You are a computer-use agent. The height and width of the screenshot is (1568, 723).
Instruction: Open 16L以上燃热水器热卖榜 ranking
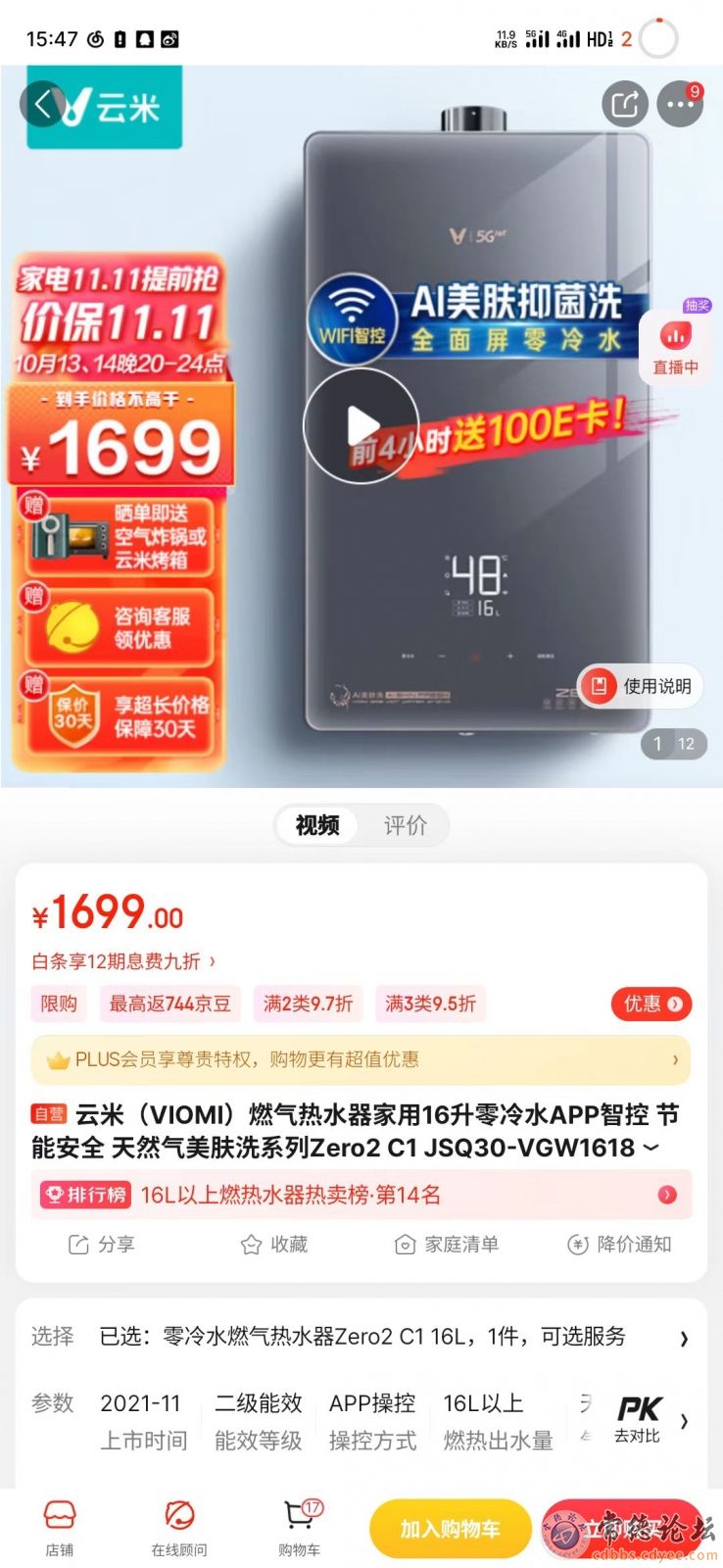click(x=361, y=1195)
